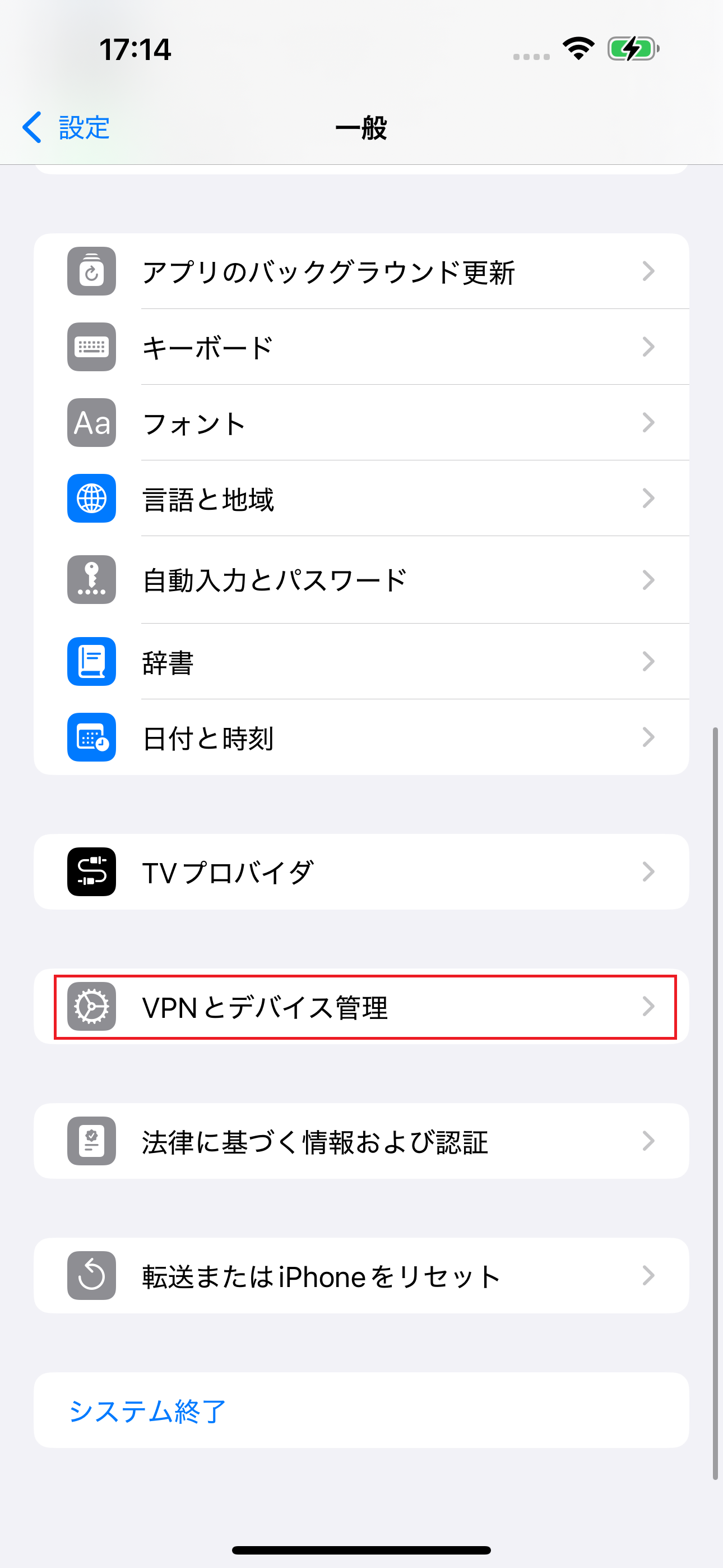The image size is (723, 1568).
Task: Expand the キーボード row chevron
Action: pyautogui.click(x=649, y=347)
